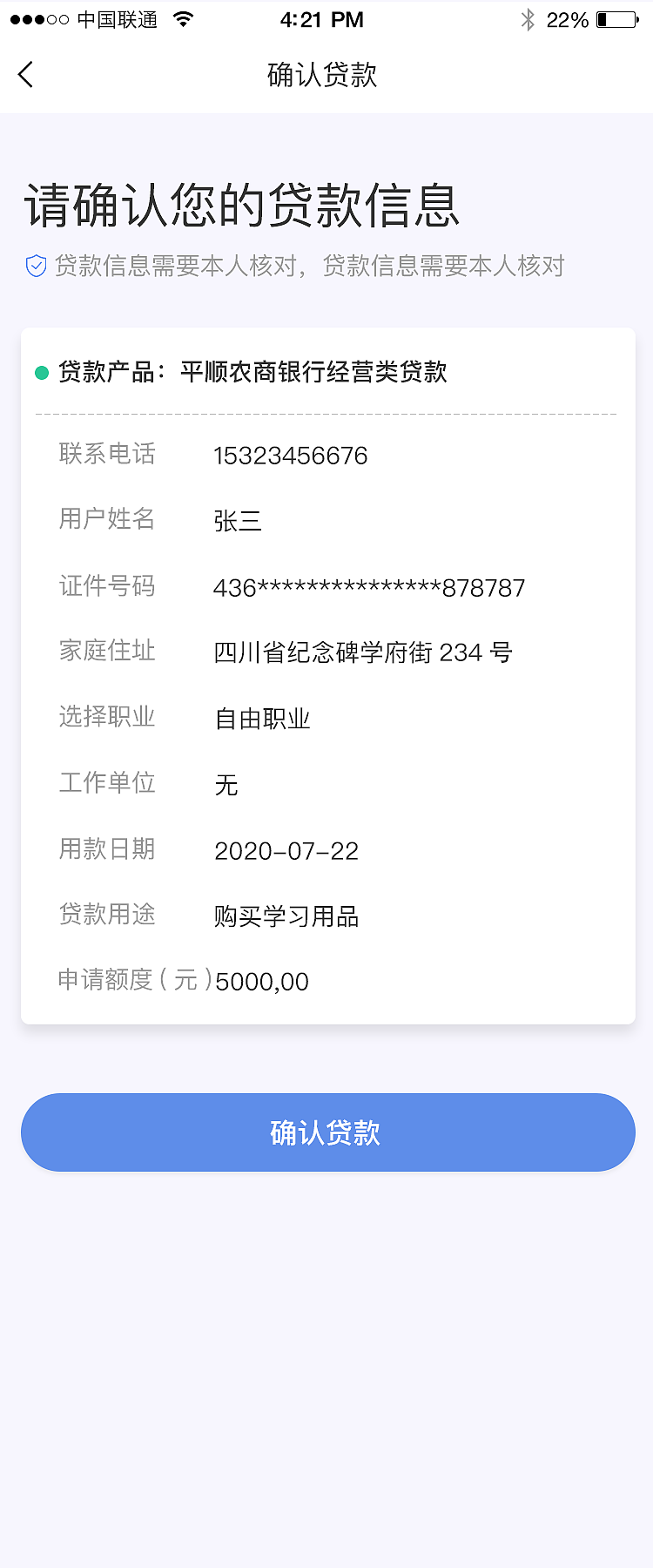This screenshot has width=653, height=1568.
Task: Tap the Wi-Fi icon in the status bar
Action: [x=183, y=19]
